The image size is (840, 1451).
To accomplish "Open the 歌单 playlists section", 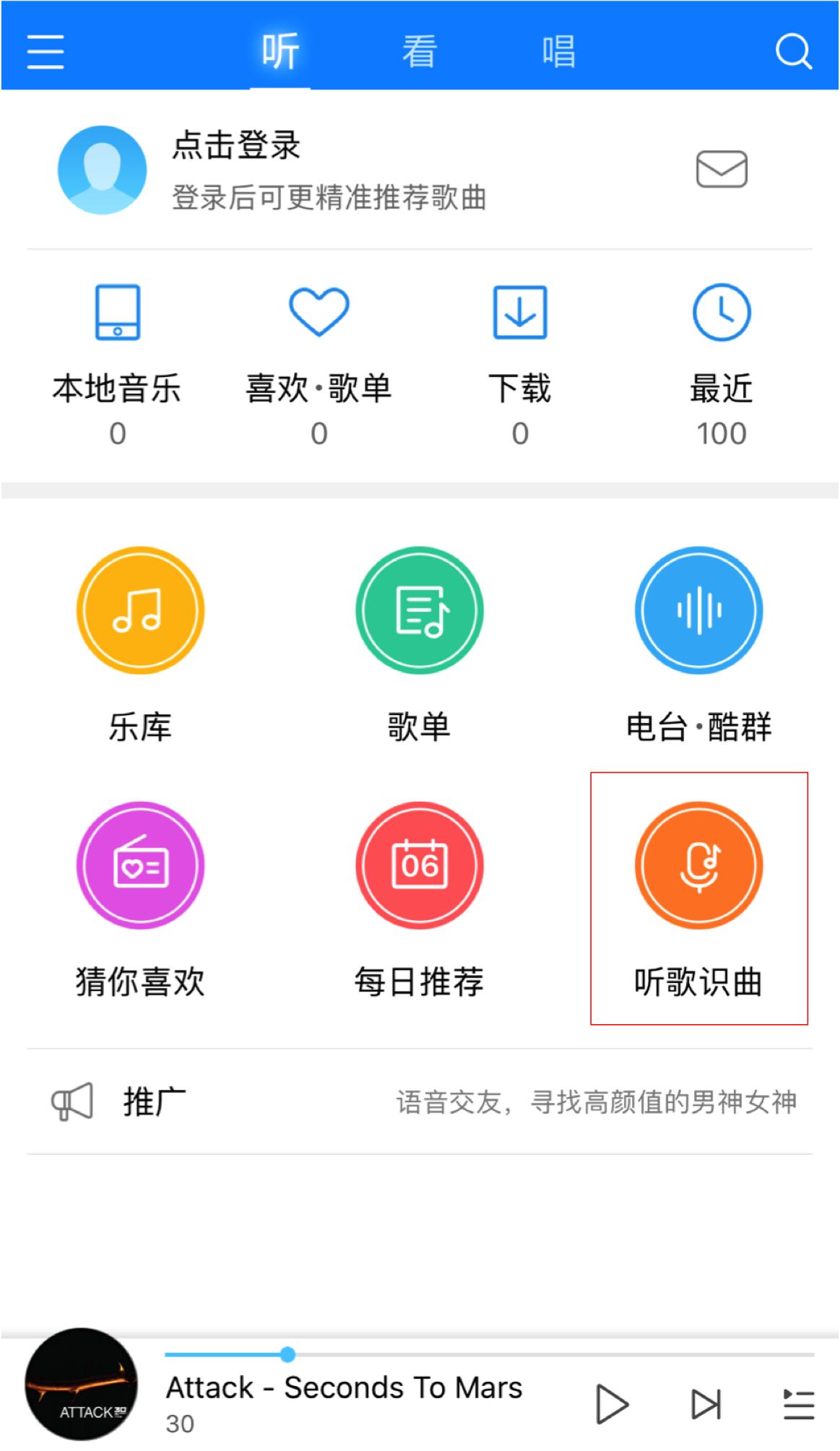I will coord(419,610).
